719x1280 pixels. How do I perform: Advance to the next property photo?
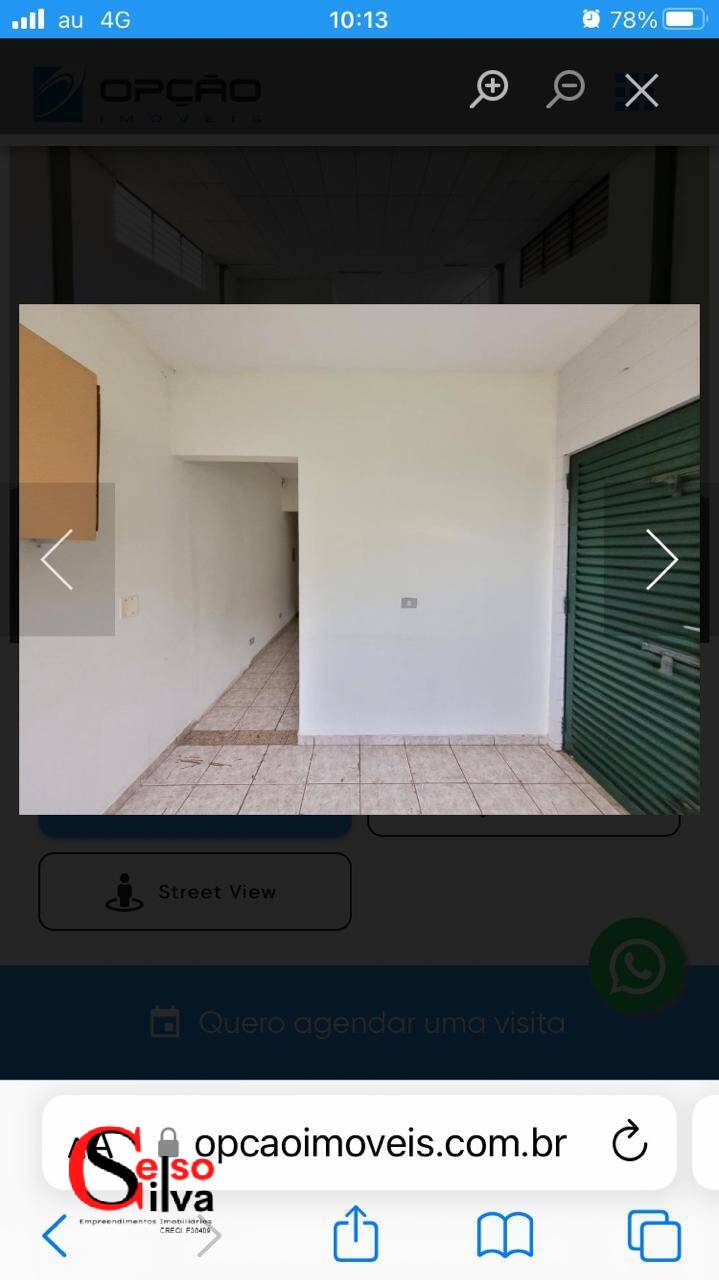661,560
